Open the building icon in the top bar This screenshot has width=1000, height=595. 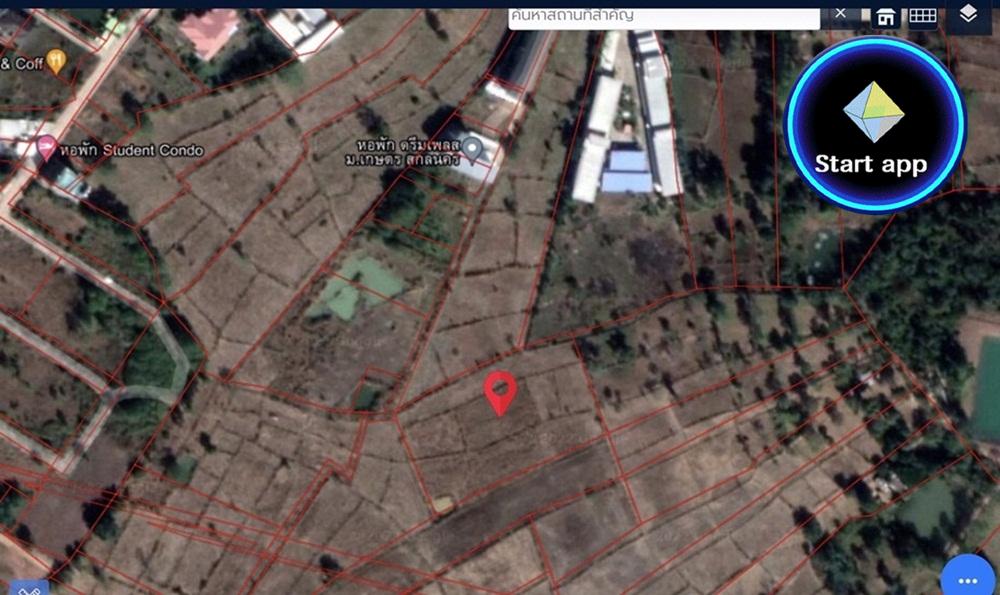coord(884,16)
